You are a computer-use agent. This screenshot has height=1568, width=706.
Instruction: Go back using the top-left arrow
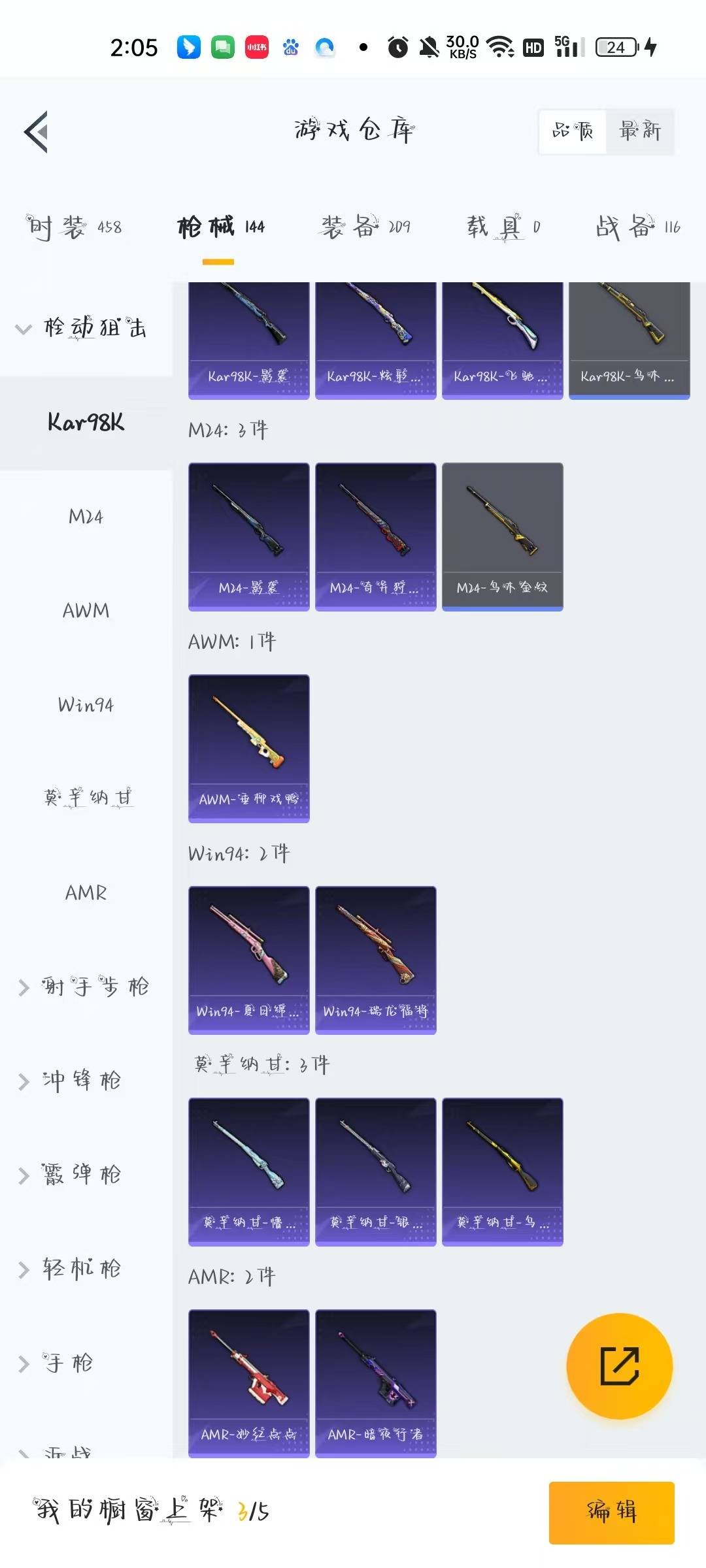click(x=37, y=132)
